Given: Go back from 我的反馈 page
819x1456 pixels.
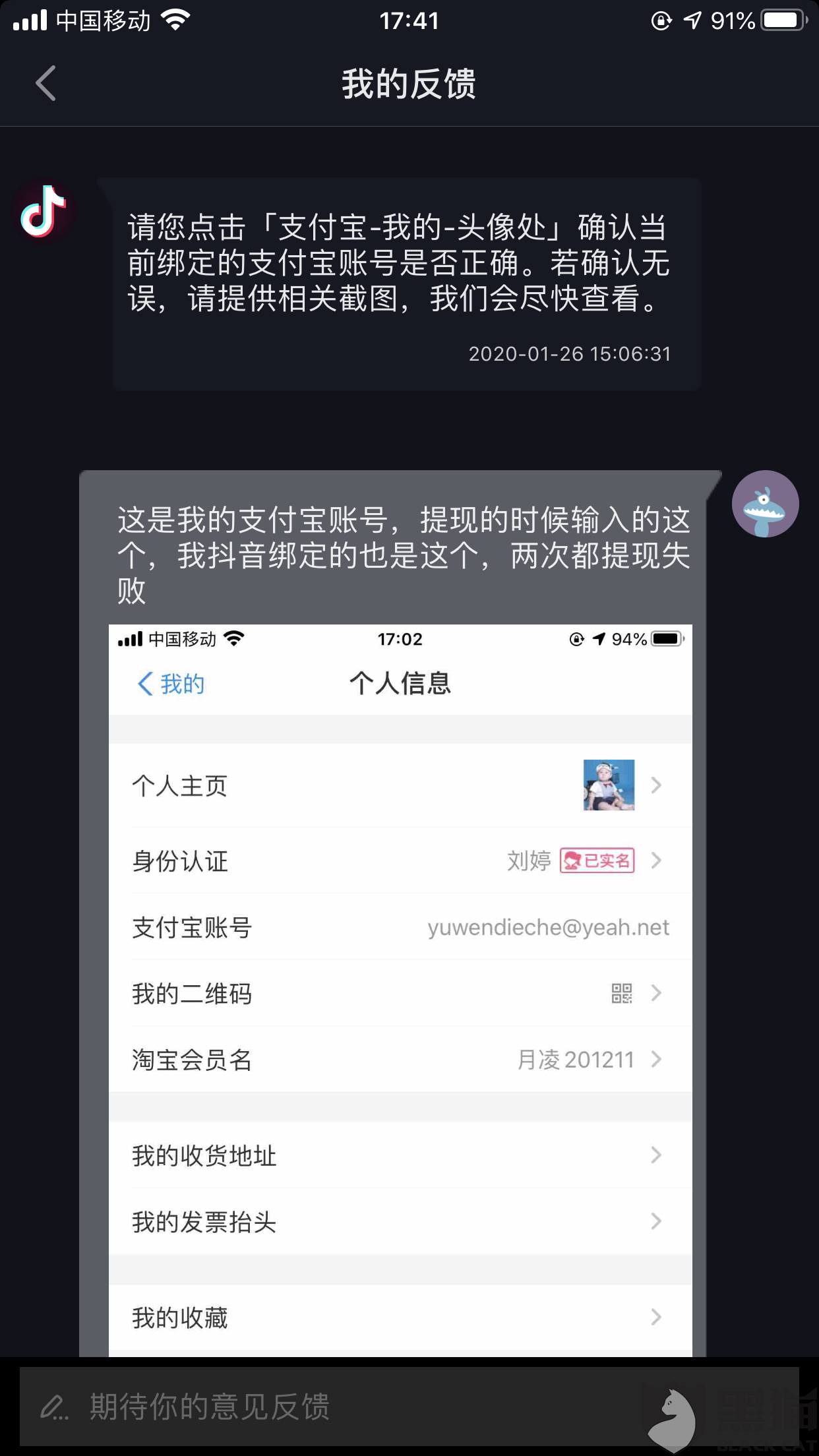Looking at the screenshot, I should point(45,84).
